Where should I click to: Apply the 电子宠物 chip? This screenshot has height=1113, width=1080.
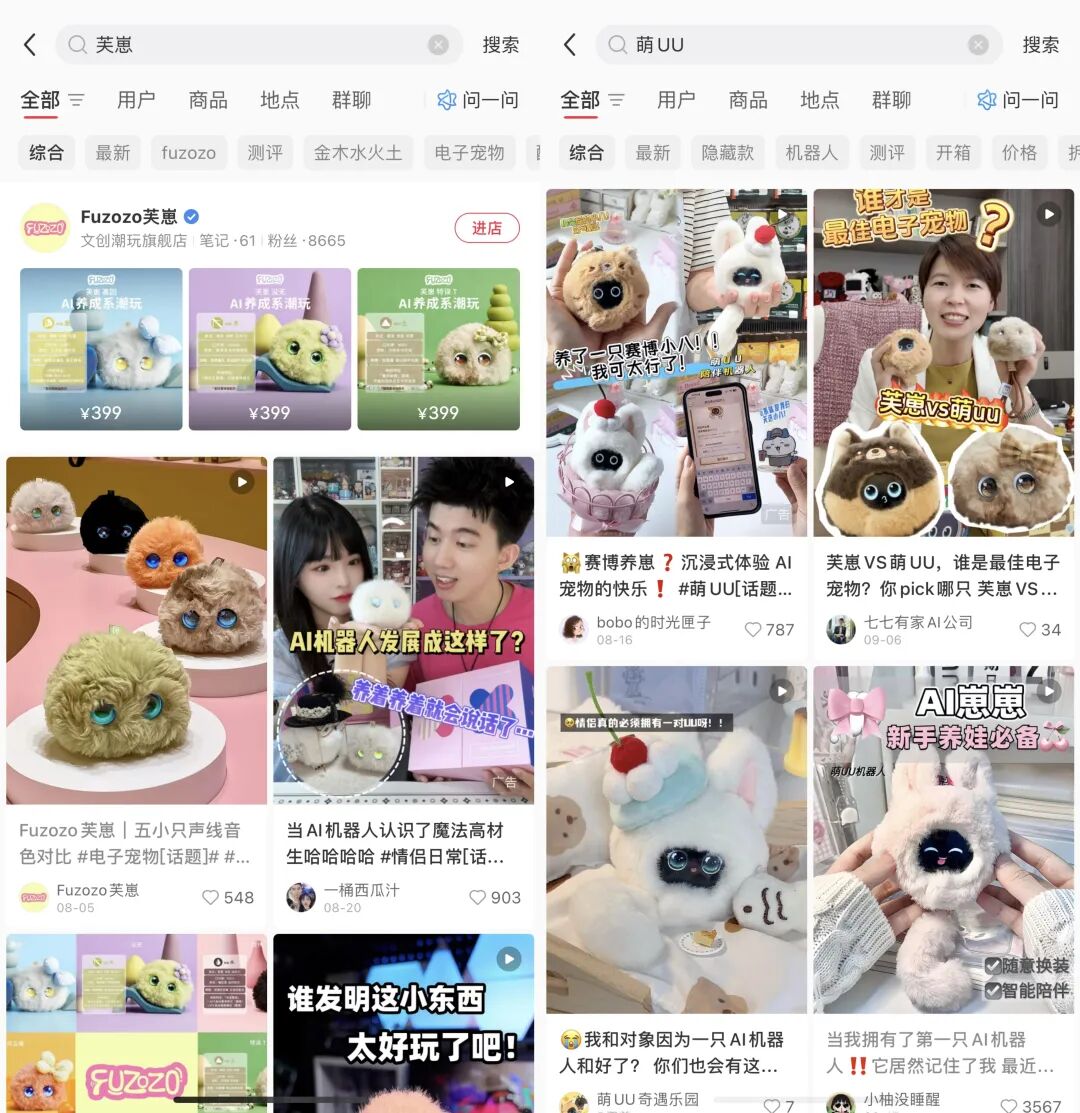(469, 153)
